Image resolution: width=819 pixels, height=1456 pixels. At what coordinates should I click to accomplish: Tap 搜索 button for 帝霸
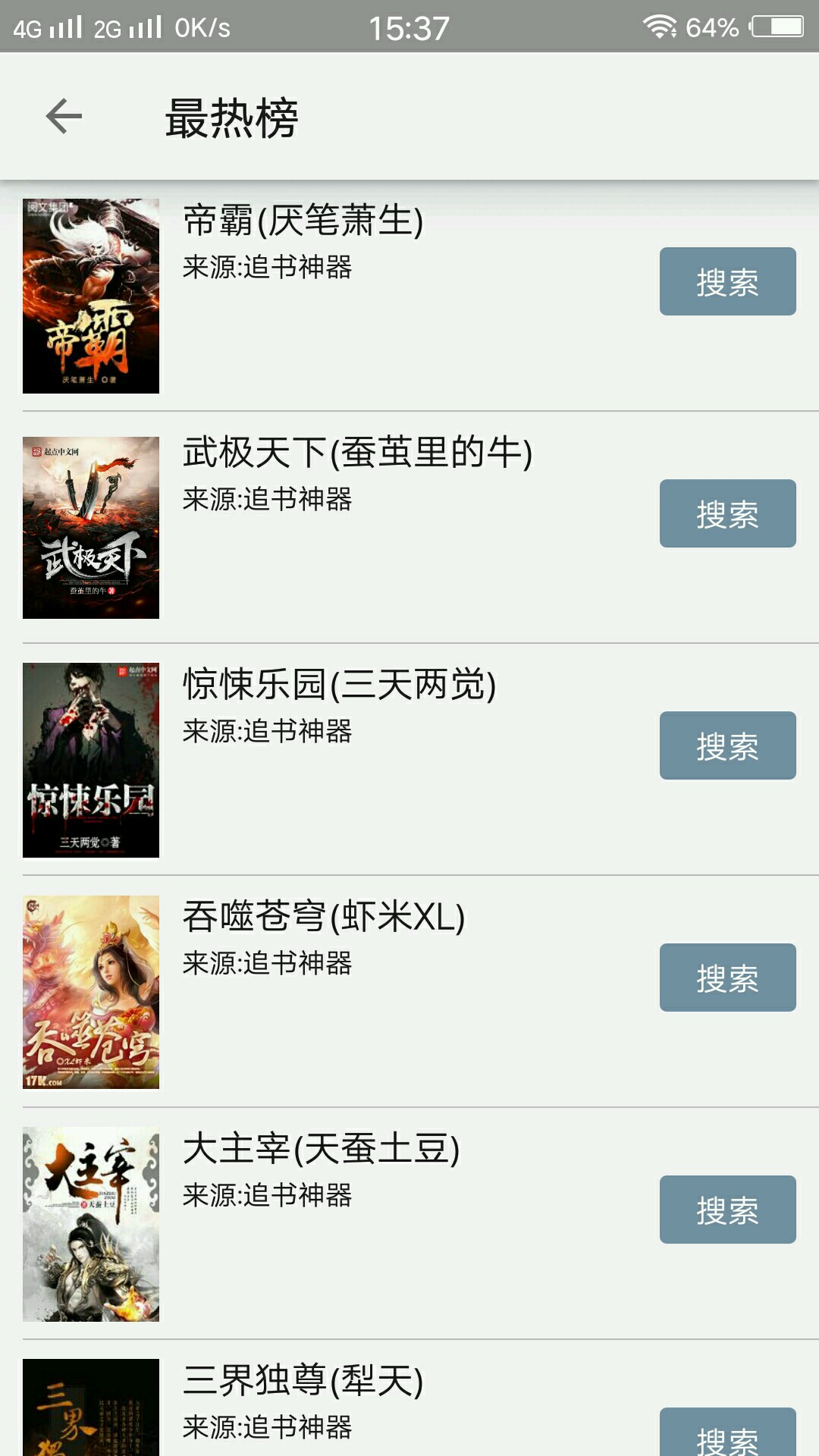coord(726,281)
